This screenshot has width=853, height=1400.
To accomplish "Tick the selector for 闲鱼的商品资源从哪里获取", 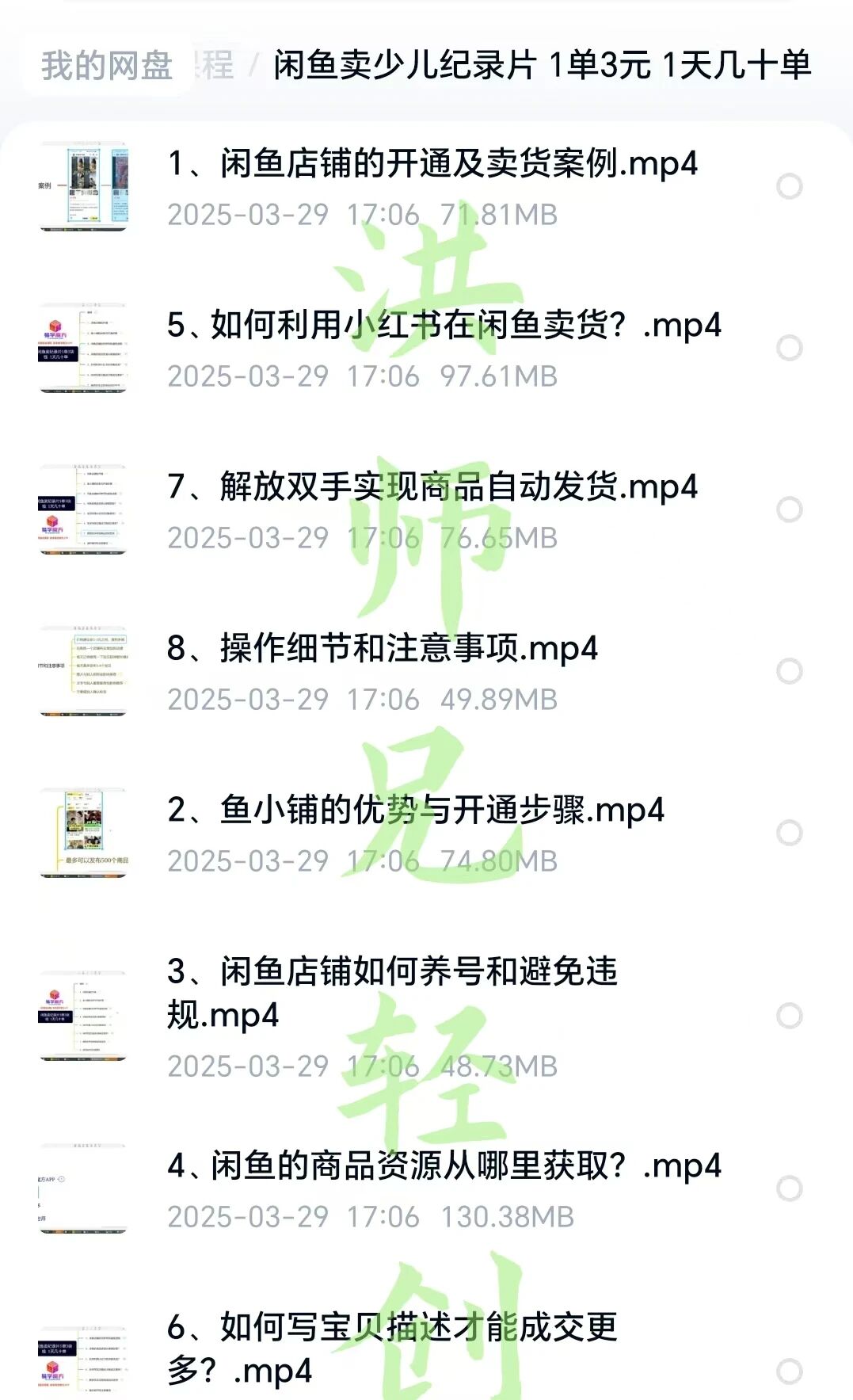I will [x=789, y=1188].
